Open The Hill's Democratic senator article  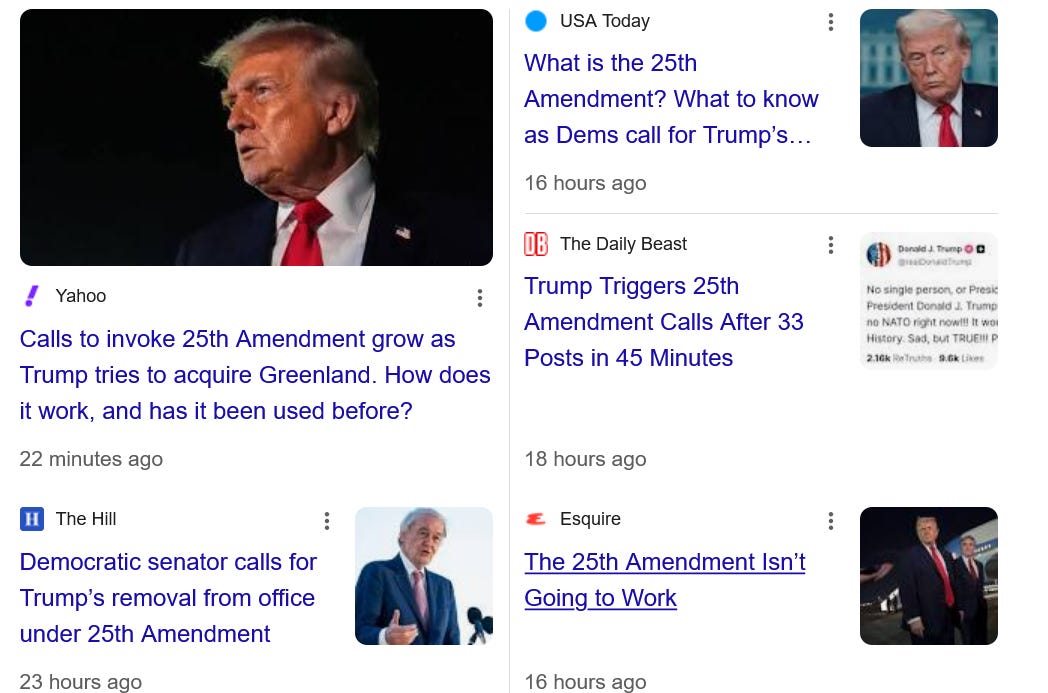168,598
